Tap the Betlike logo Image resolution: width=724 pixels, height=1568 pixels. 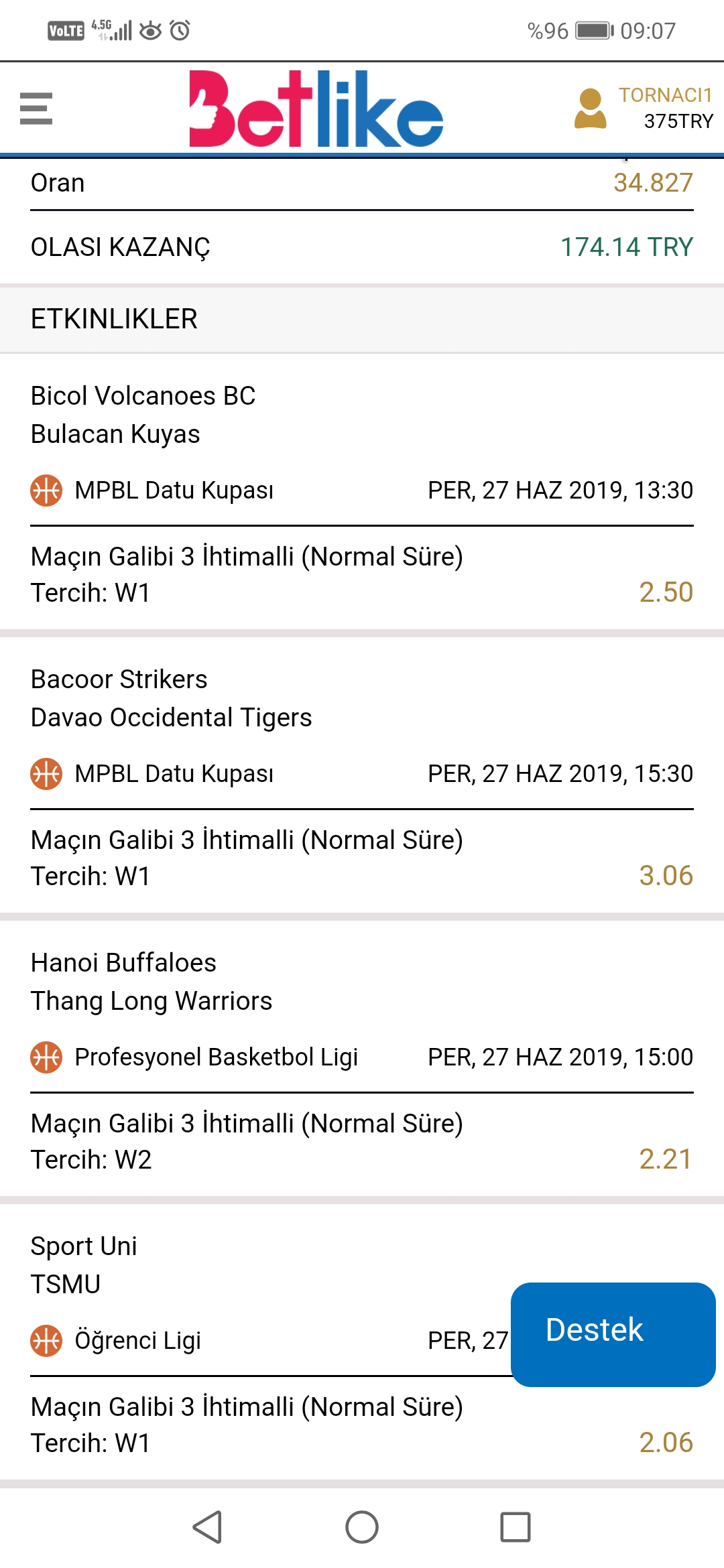[316, 109]
